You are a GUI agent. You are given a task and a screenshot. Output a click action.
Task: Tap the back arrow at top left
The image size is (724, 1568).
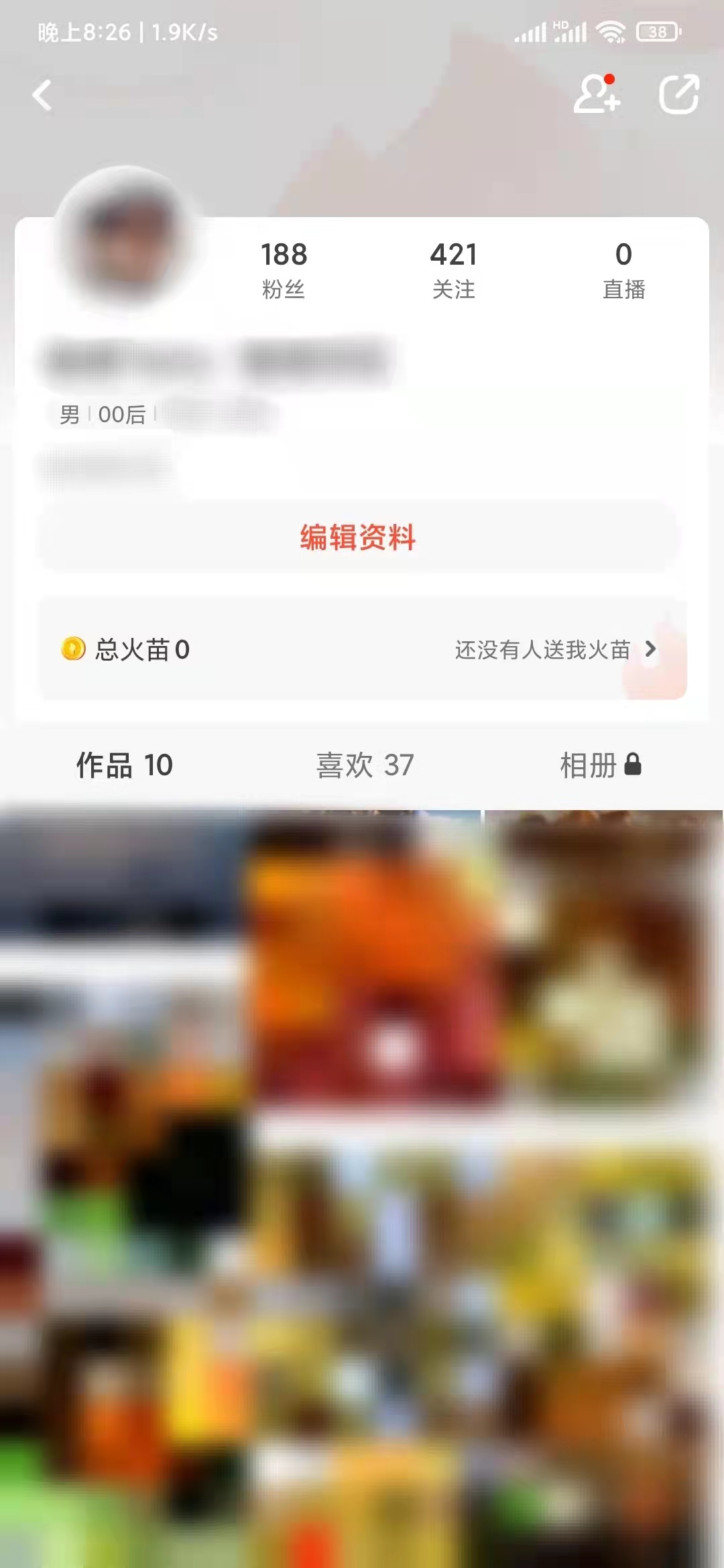pos(42,95)
